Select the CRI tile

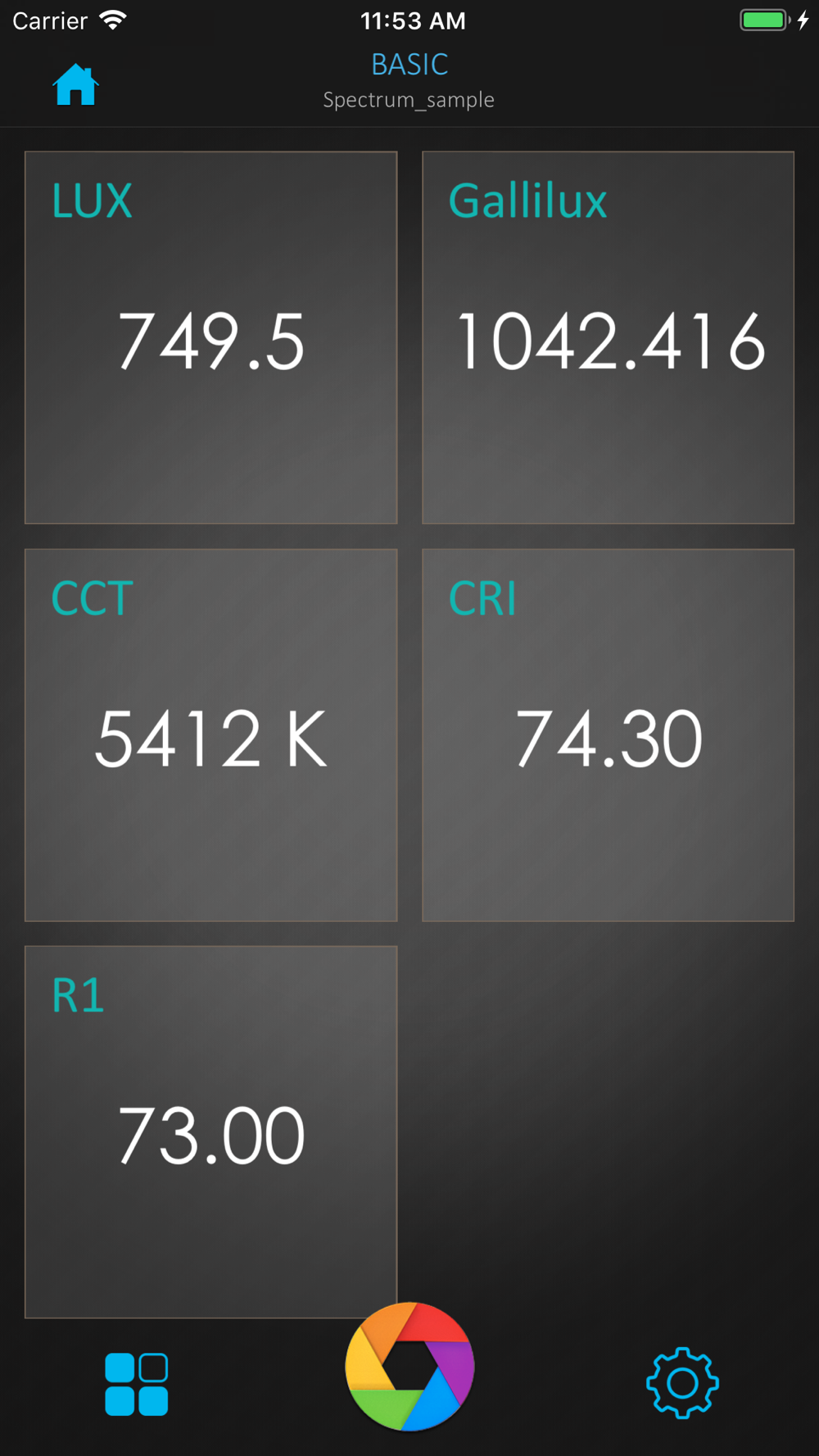tap(608, 735)
